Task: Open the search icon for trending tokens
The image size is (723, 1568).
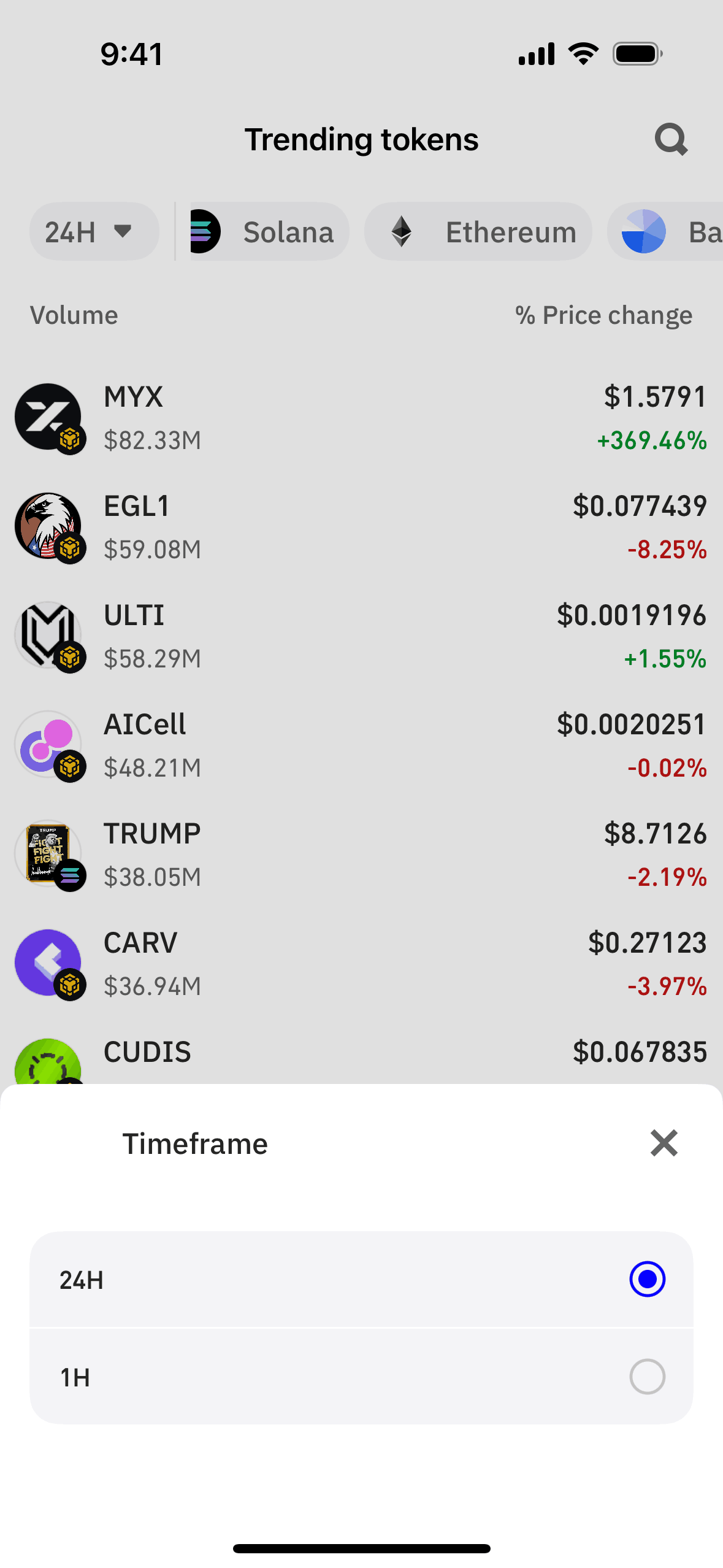Action: (x=671, y=140)
